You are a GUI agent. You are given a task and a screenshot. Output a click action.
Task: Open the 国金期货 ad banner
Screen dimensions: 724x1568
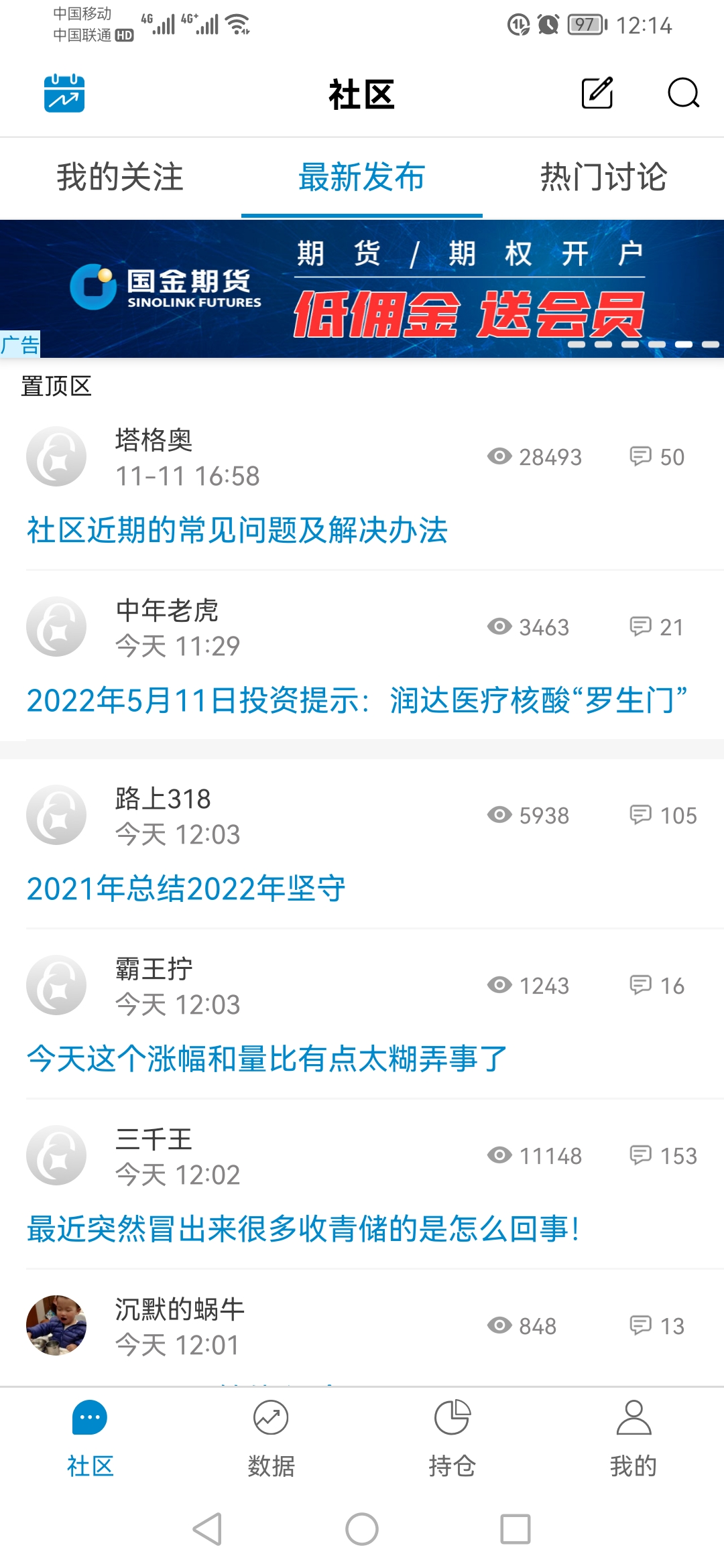(362, 288)
